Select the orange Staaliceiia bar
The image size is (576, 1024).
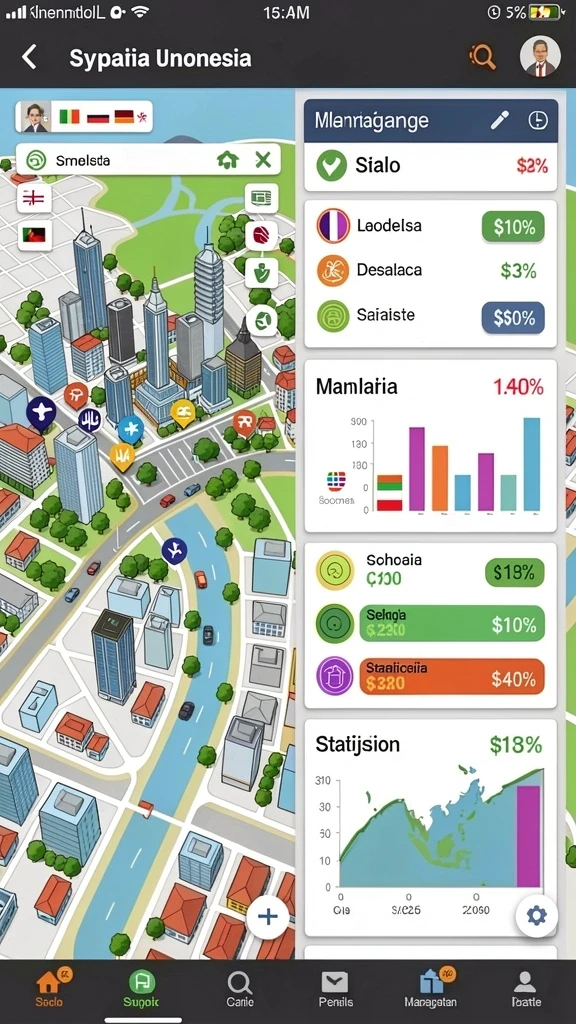coord(452,676)
